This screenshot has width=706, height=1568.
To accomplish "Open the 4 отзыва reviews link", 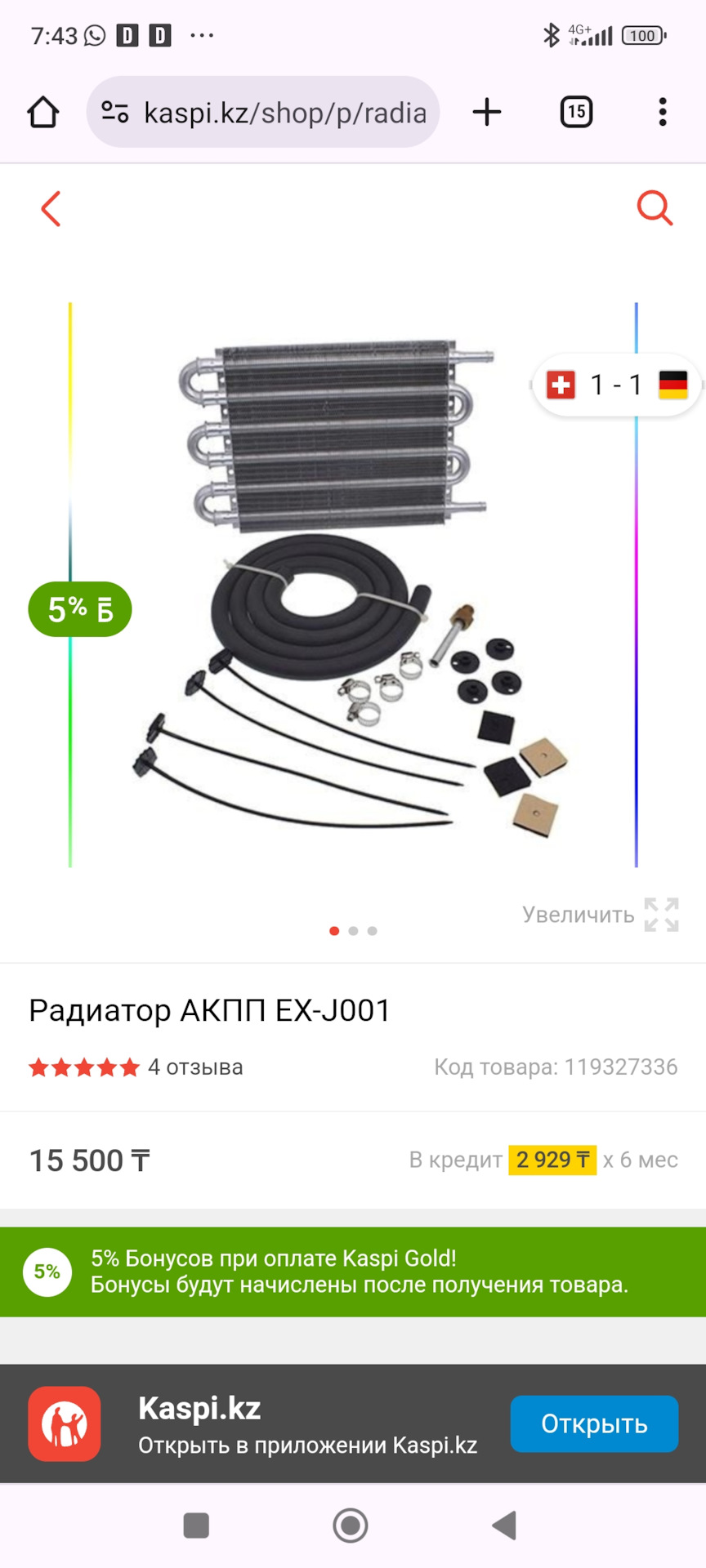I will tap(194, 1067).
